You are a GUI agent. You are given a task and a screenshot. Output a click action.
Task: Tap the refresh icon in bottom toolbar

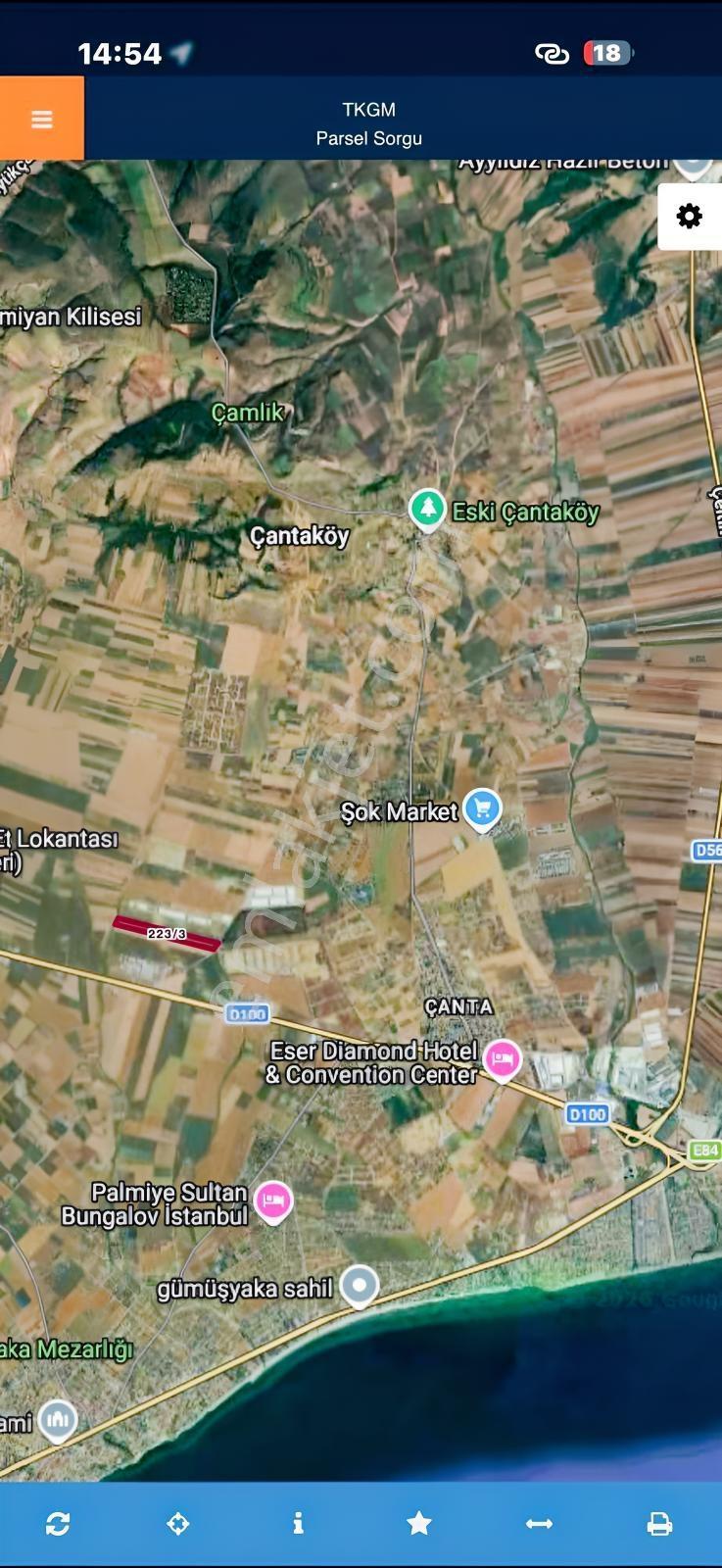tap(58, 1523)
